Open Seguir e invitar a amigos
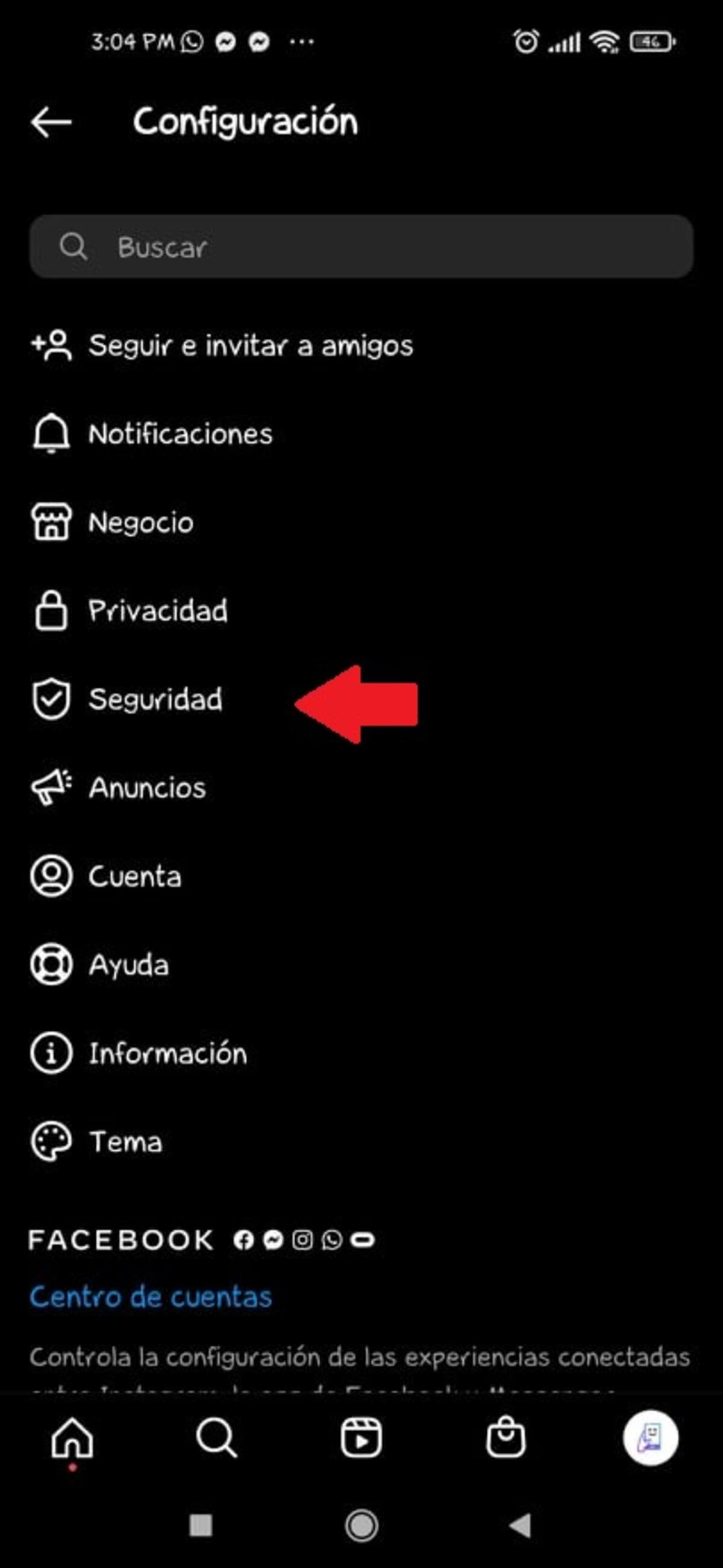Image resolution: width=723 pixels, height=1568 pixels. pyautogui.click(x=361, y=345)
